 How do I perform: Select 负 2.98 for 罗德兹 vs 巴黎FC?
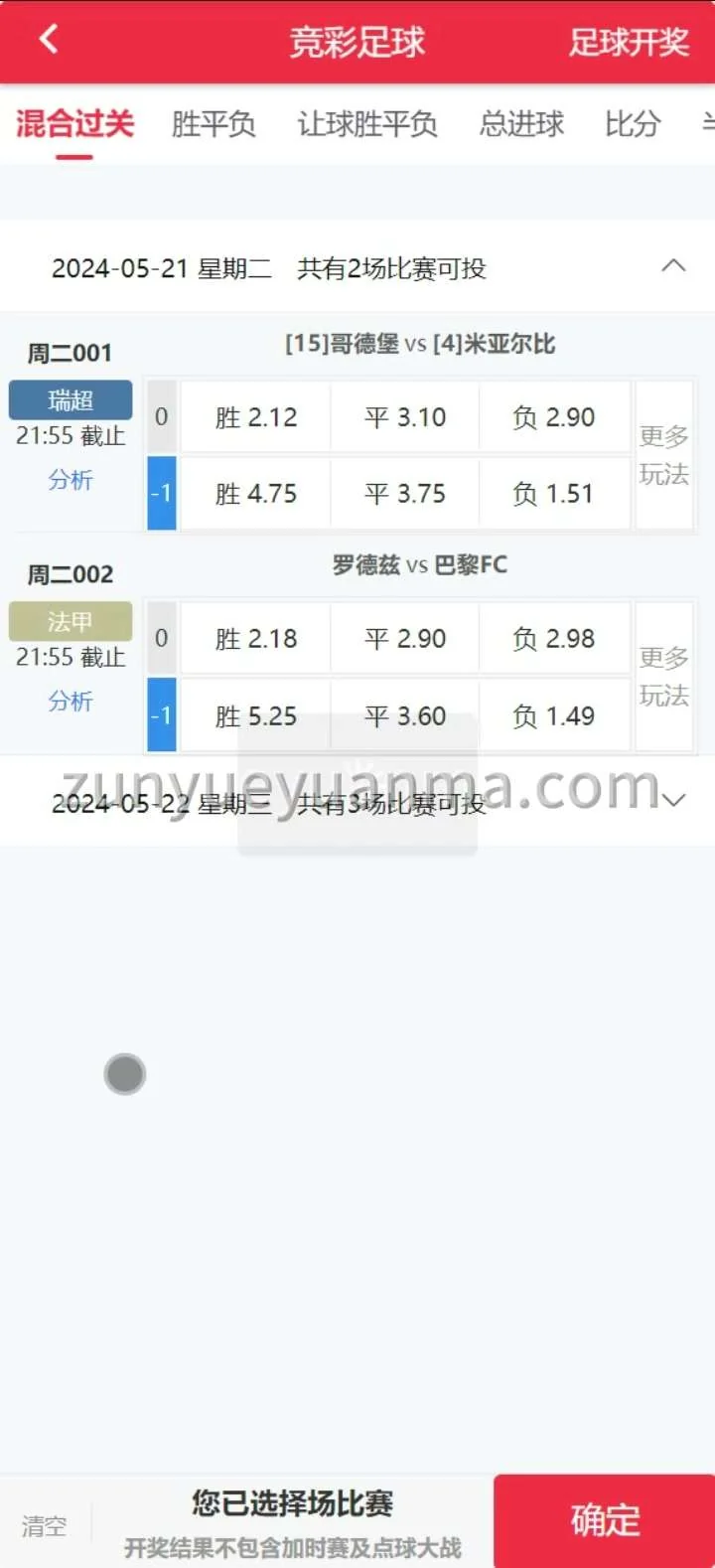click(x=554, y=639)
